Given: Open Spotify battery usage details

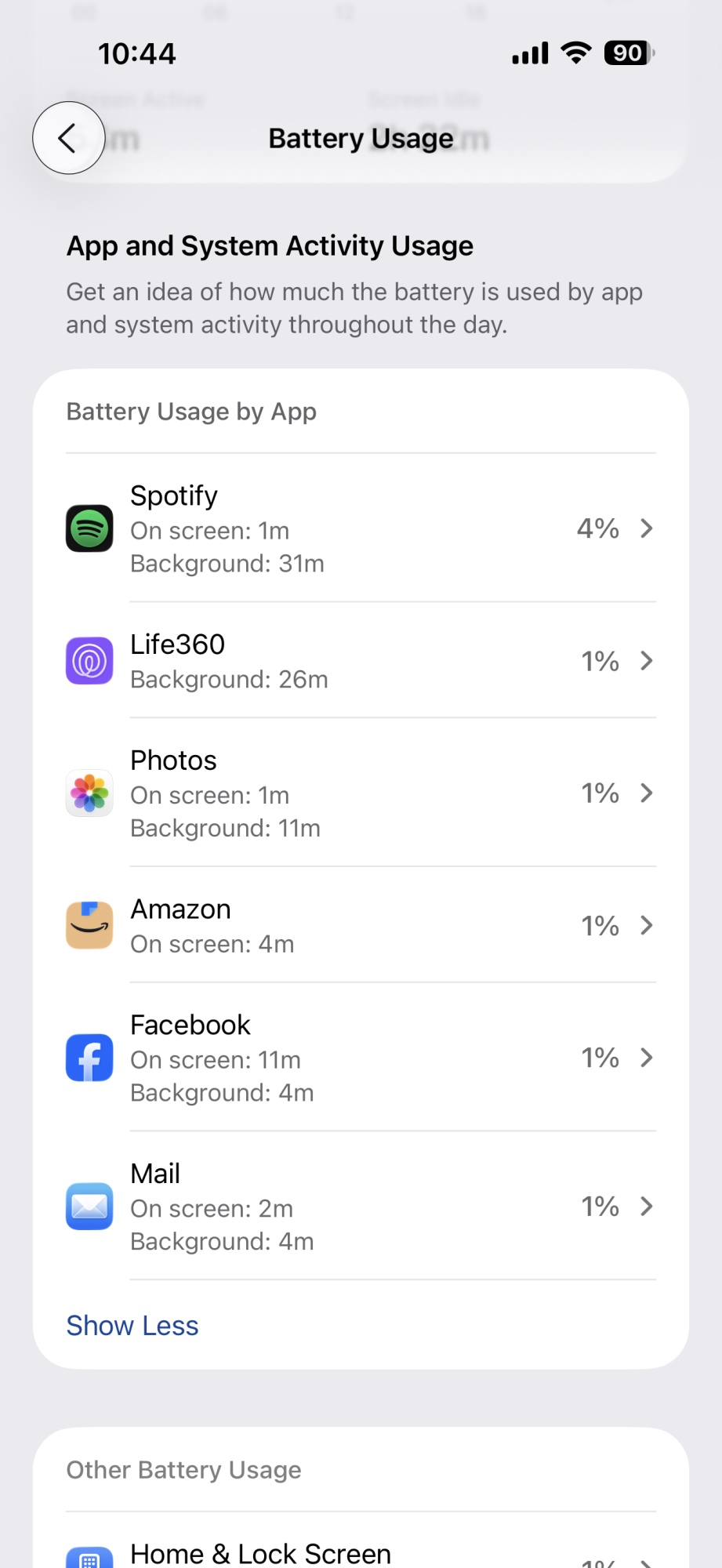Looking at the screenshot, I should pos(361,528).
